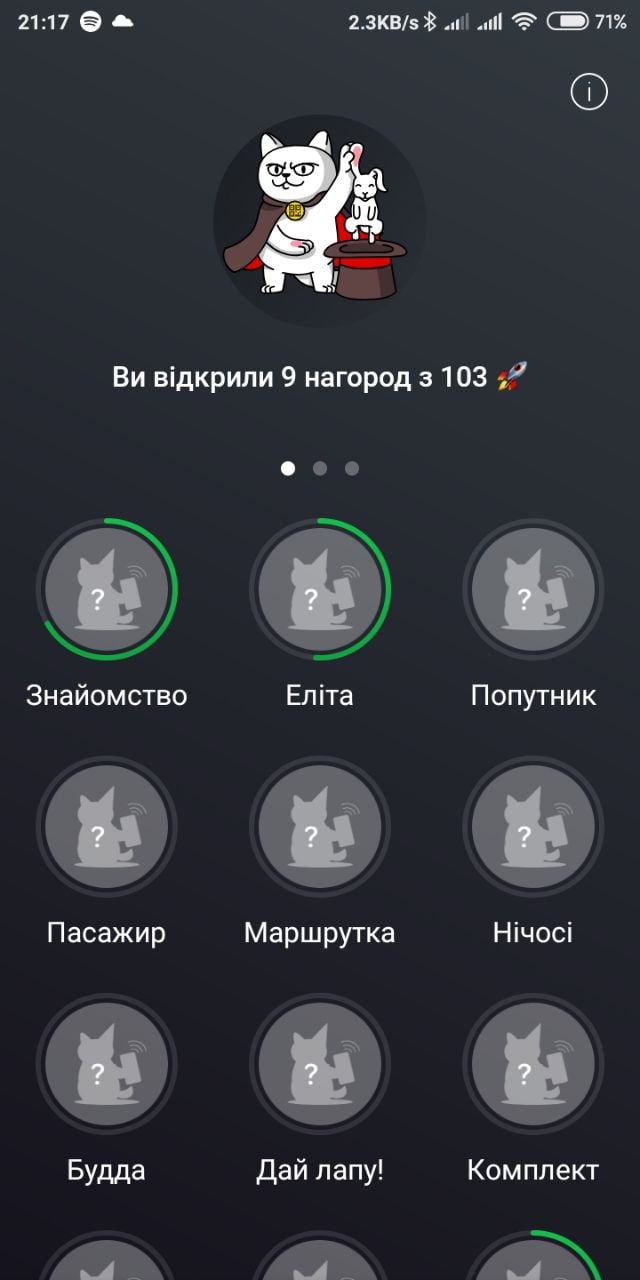Select the Дай лапу! award

pyautogui.click(x=320, y=1064)
